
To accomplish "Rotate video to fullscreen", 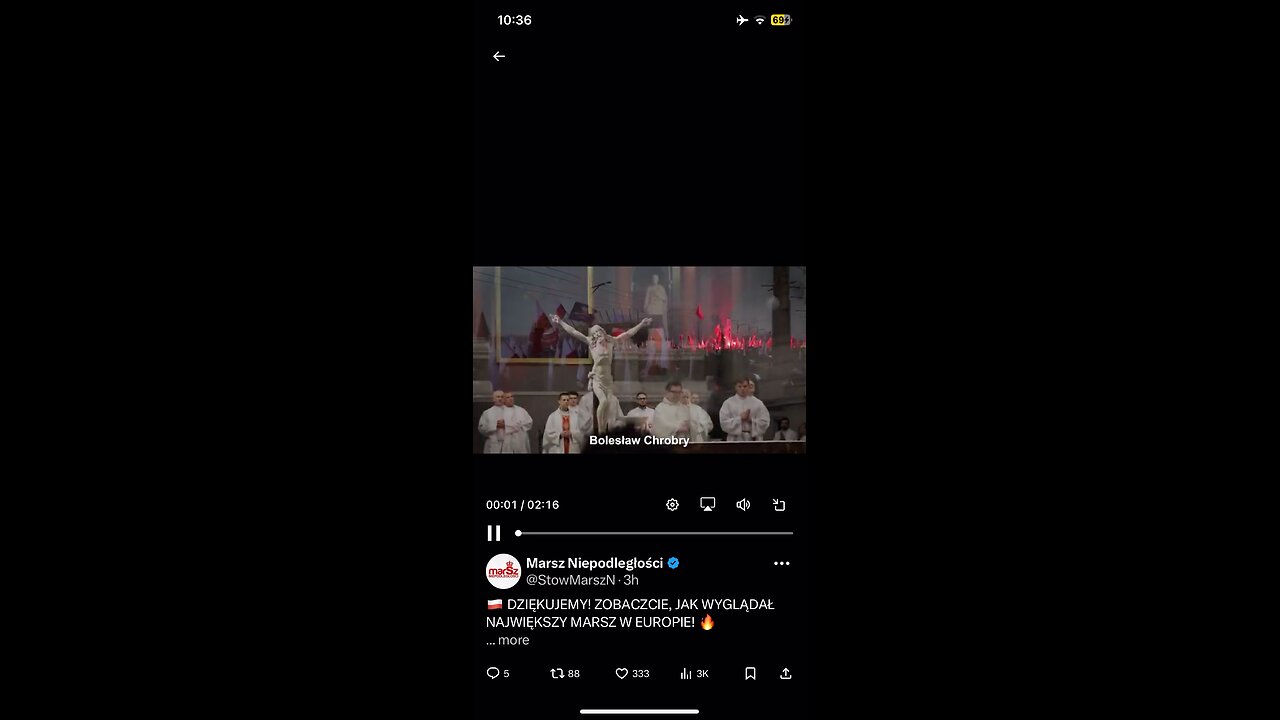I will 779,505.
